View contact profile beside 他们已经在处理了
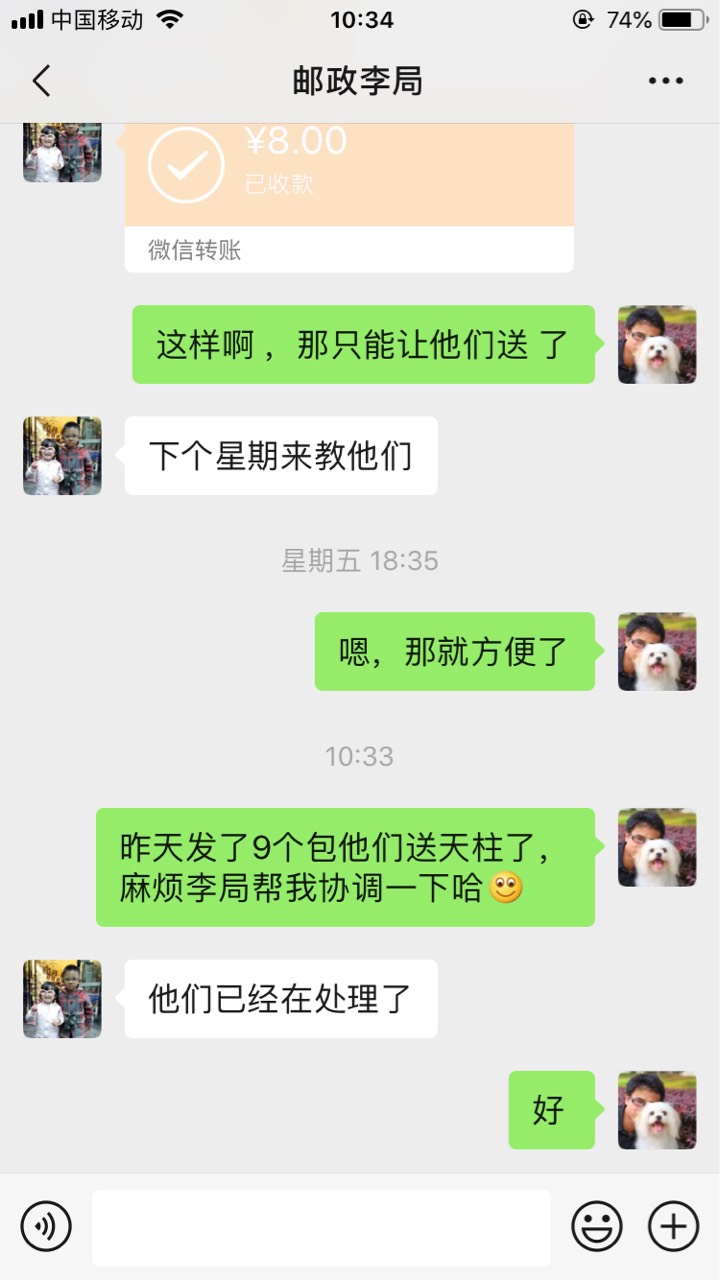720x1280 pixels. [x=62, y=999]
